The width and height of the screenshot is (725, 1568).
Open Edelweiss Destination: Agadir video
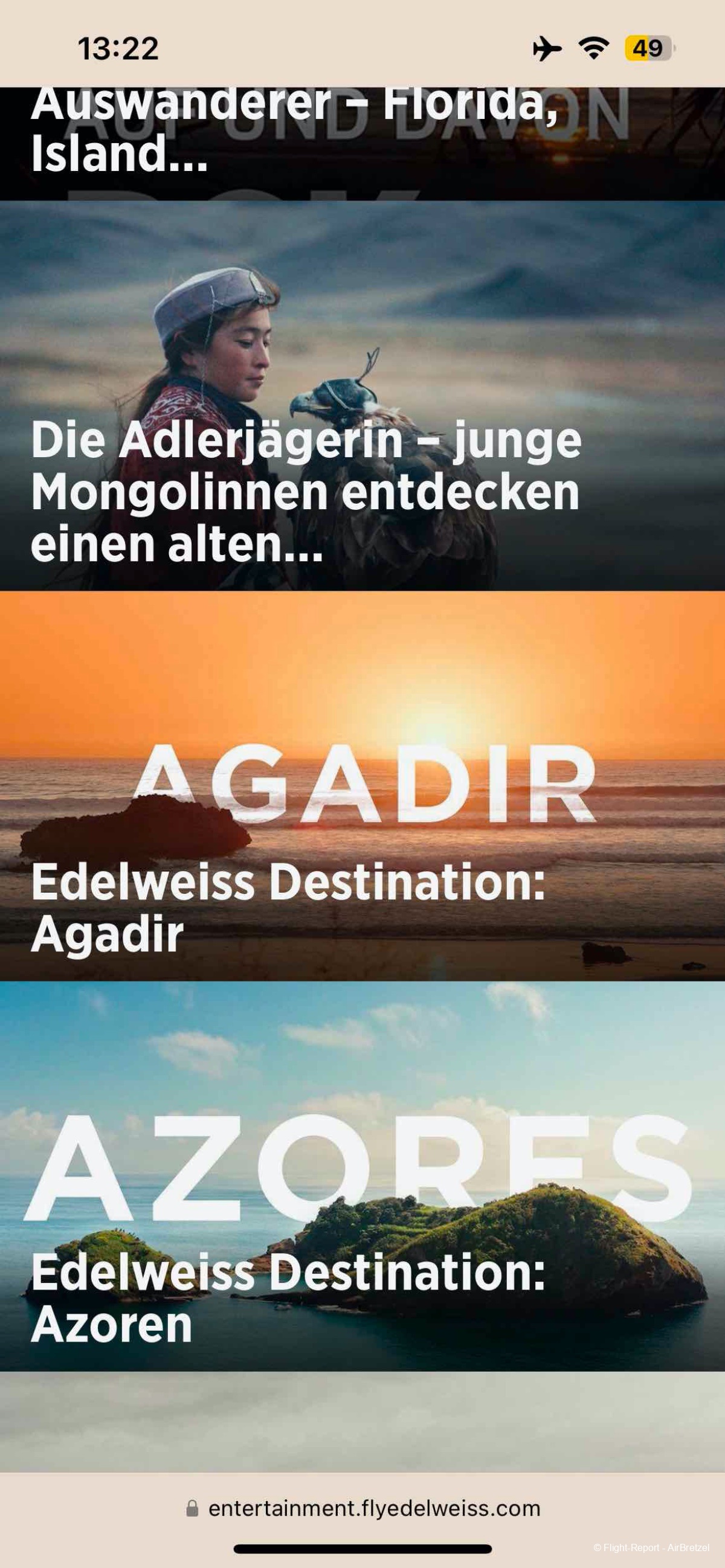click(362, 785)
